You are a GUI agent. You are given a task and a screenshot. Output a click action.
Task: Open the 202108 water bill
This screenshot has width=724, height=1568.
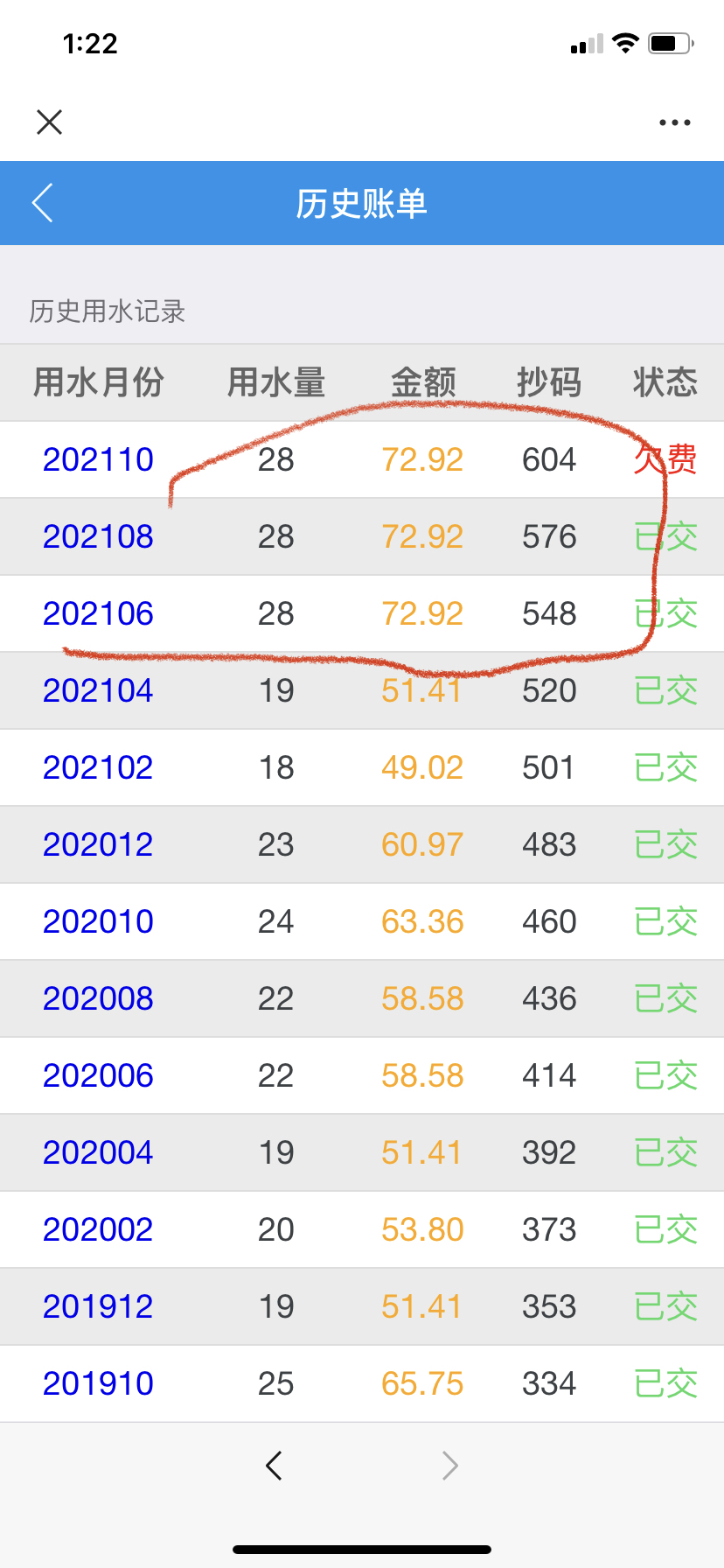(98, 536)
